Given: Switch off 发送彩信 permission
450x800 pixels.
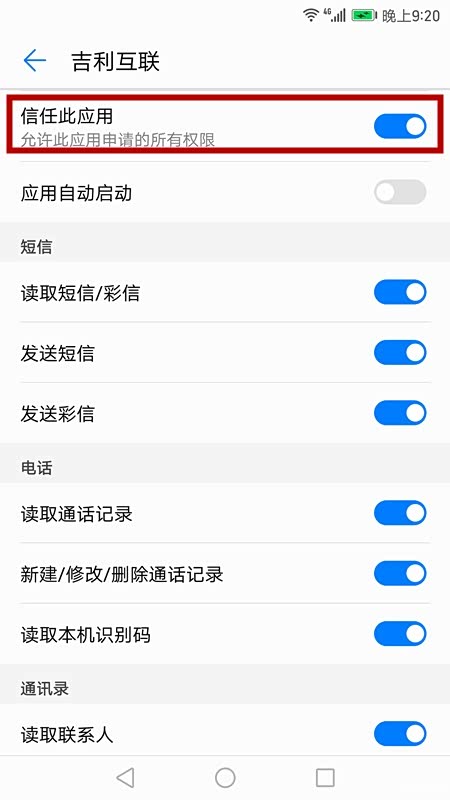Looking at the screenshot, I should coord(400,413).
